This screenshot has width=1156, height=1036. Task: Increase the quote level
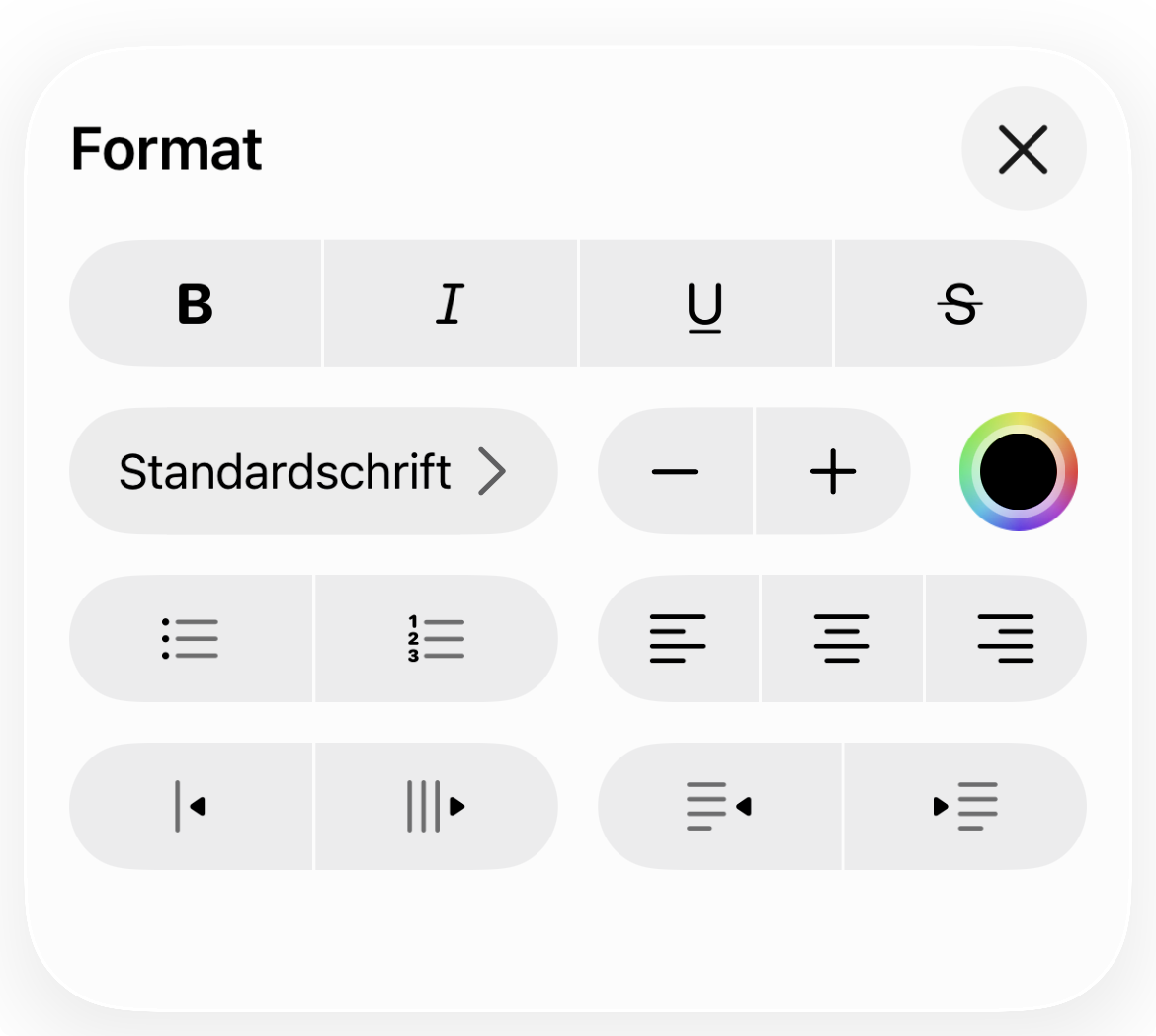point(436,807)
